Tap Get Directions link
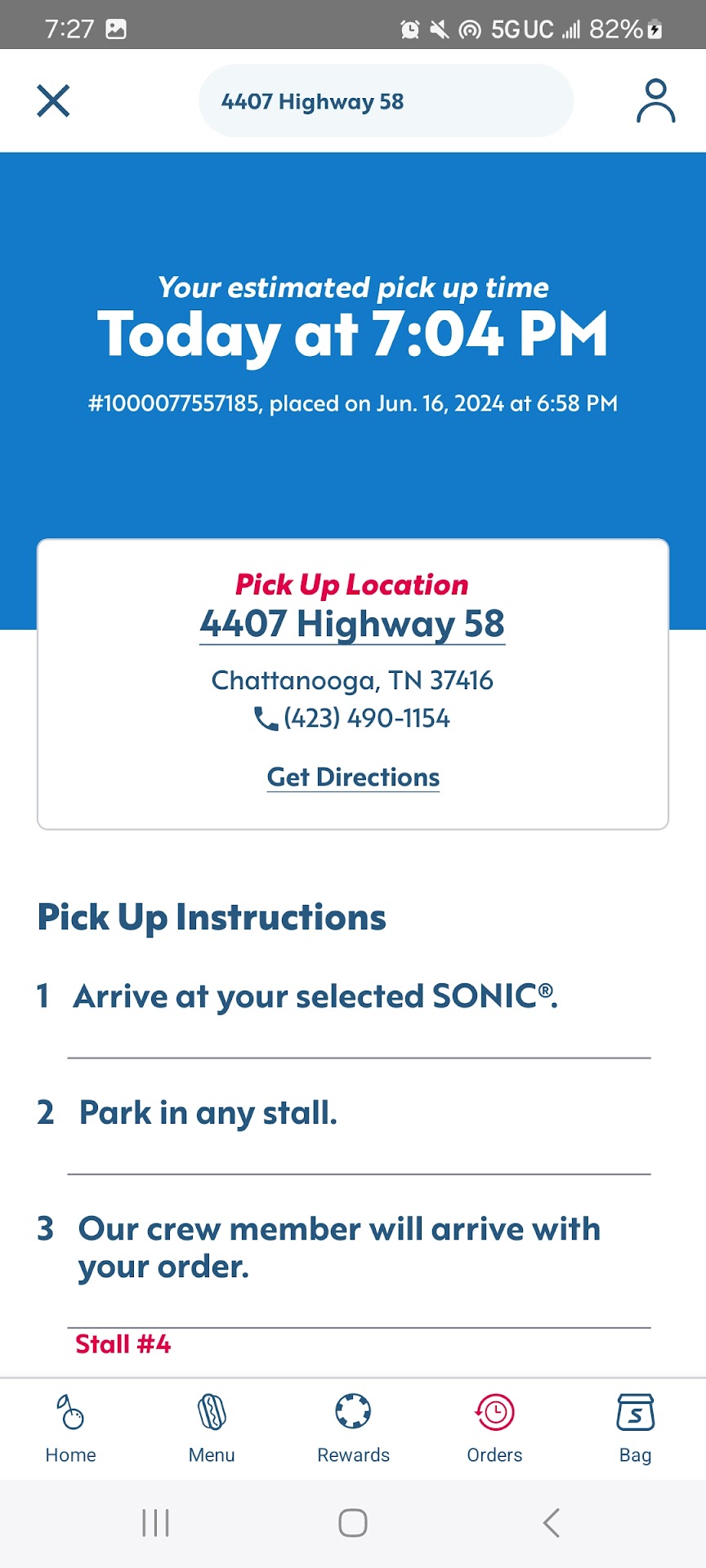Image resolution: width=706 pixels, height=1568 pixels. pos(353,777)
